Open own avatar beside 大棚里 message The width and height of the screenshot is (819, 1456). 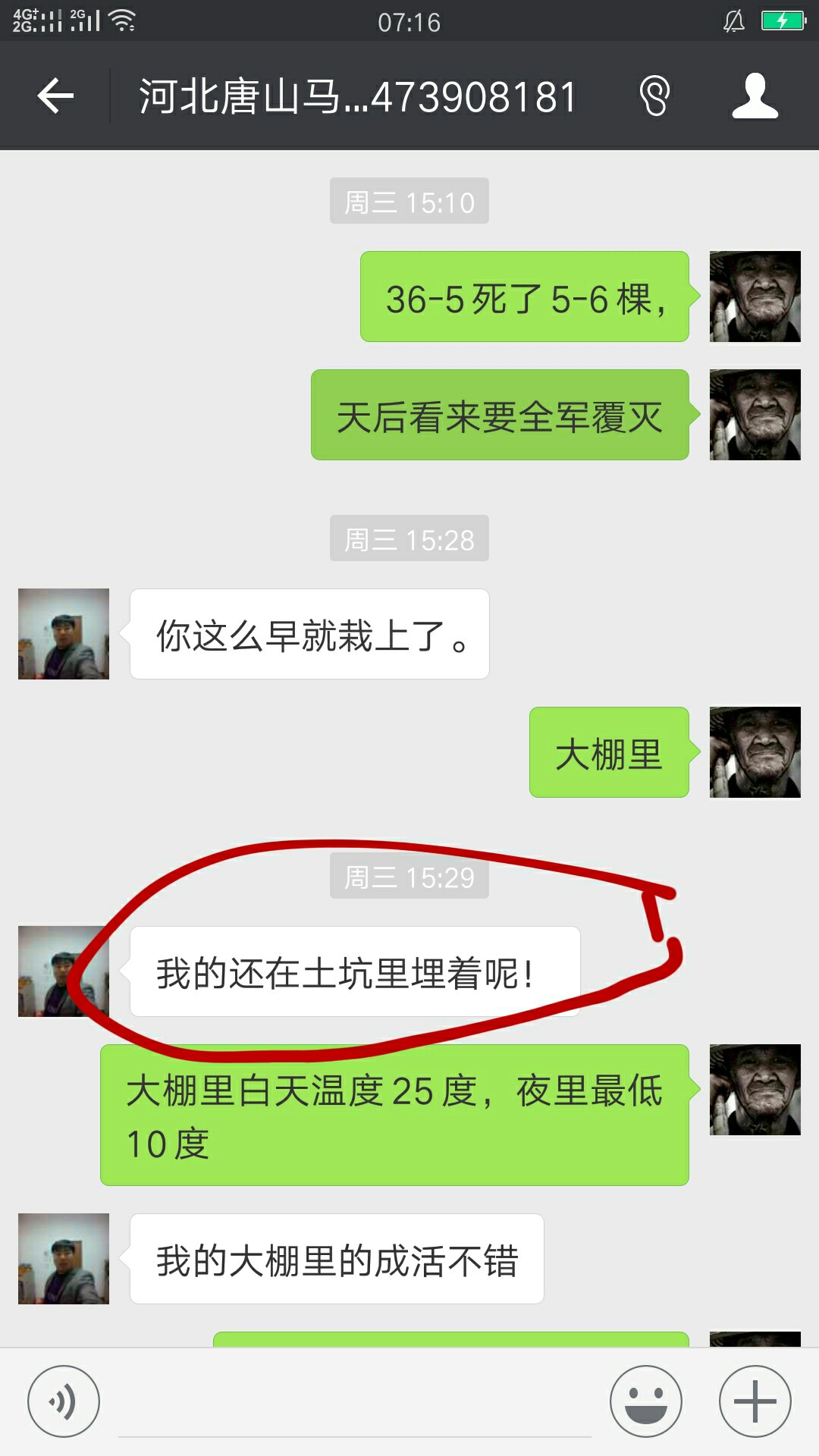(755, 752)
